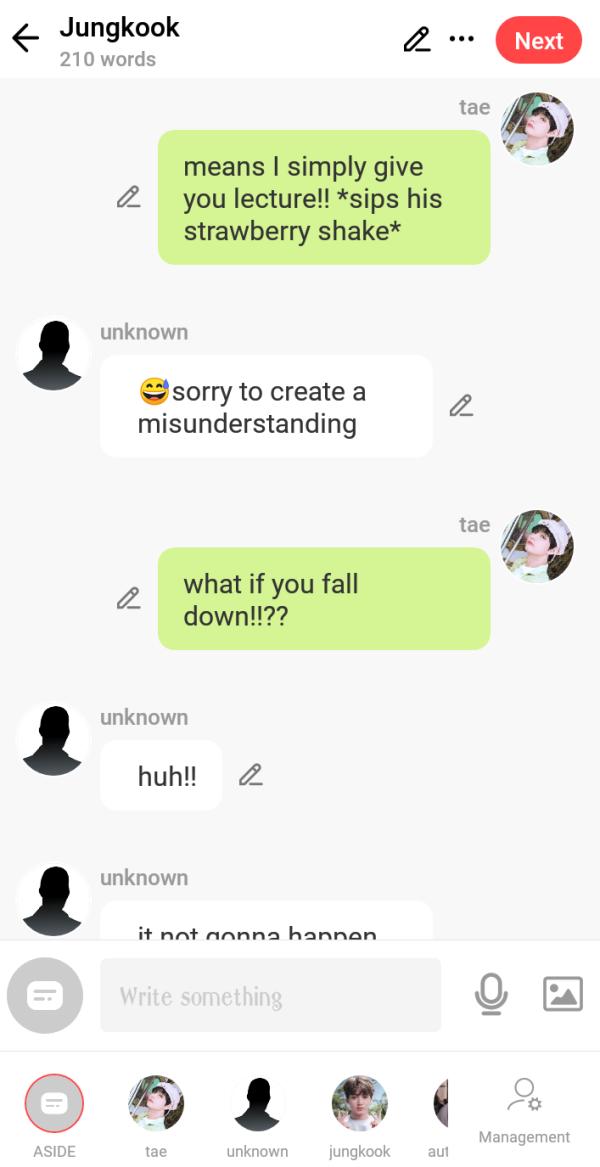Edit the story title with the pencil icon
The width and height of the screenshot is (600, 1167).
coord(416,40)
